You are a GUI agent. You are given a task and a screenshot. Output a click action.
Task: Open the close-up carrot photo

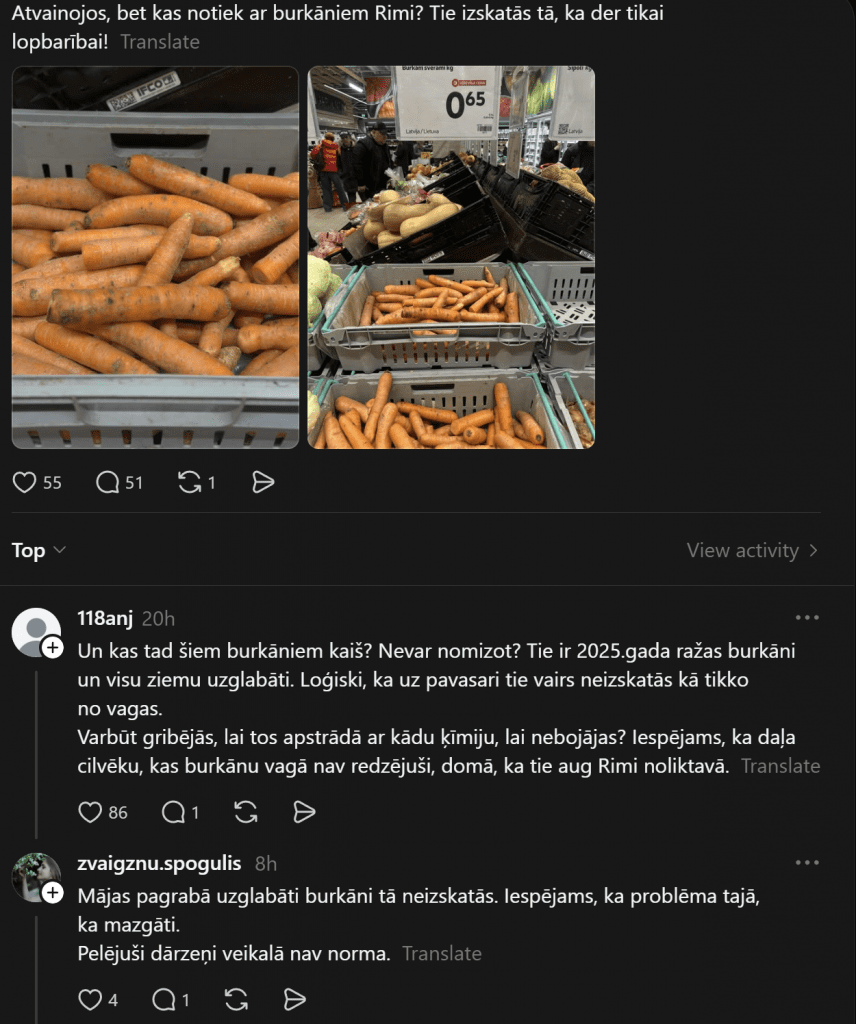click(x=155, y=257)
